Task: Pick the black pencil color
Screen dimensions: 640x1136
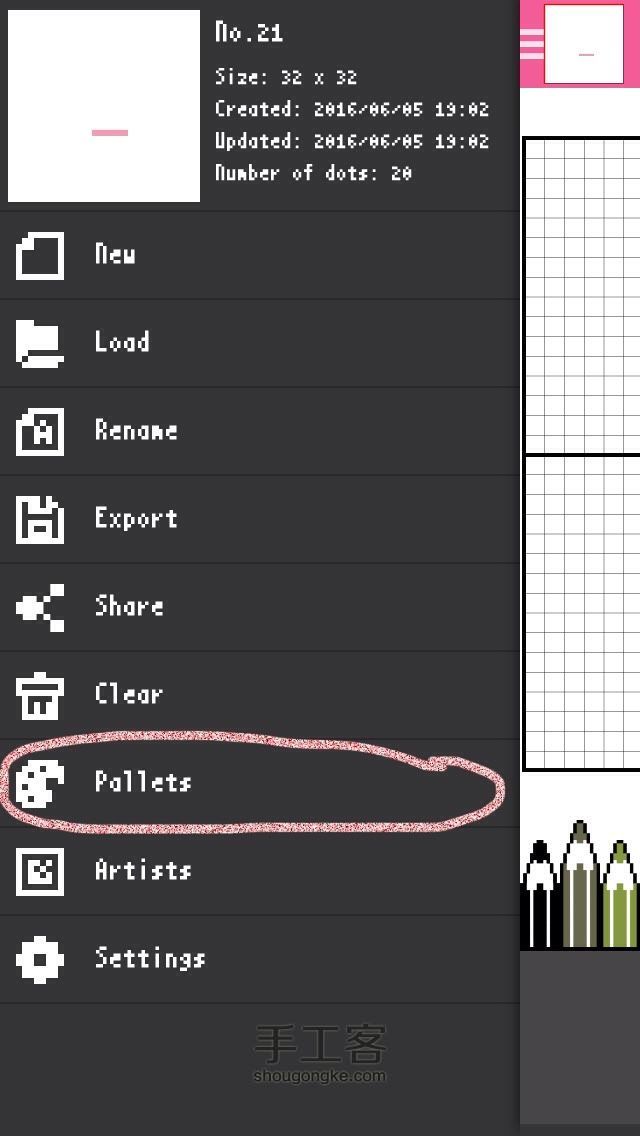Action: (539, 900)
